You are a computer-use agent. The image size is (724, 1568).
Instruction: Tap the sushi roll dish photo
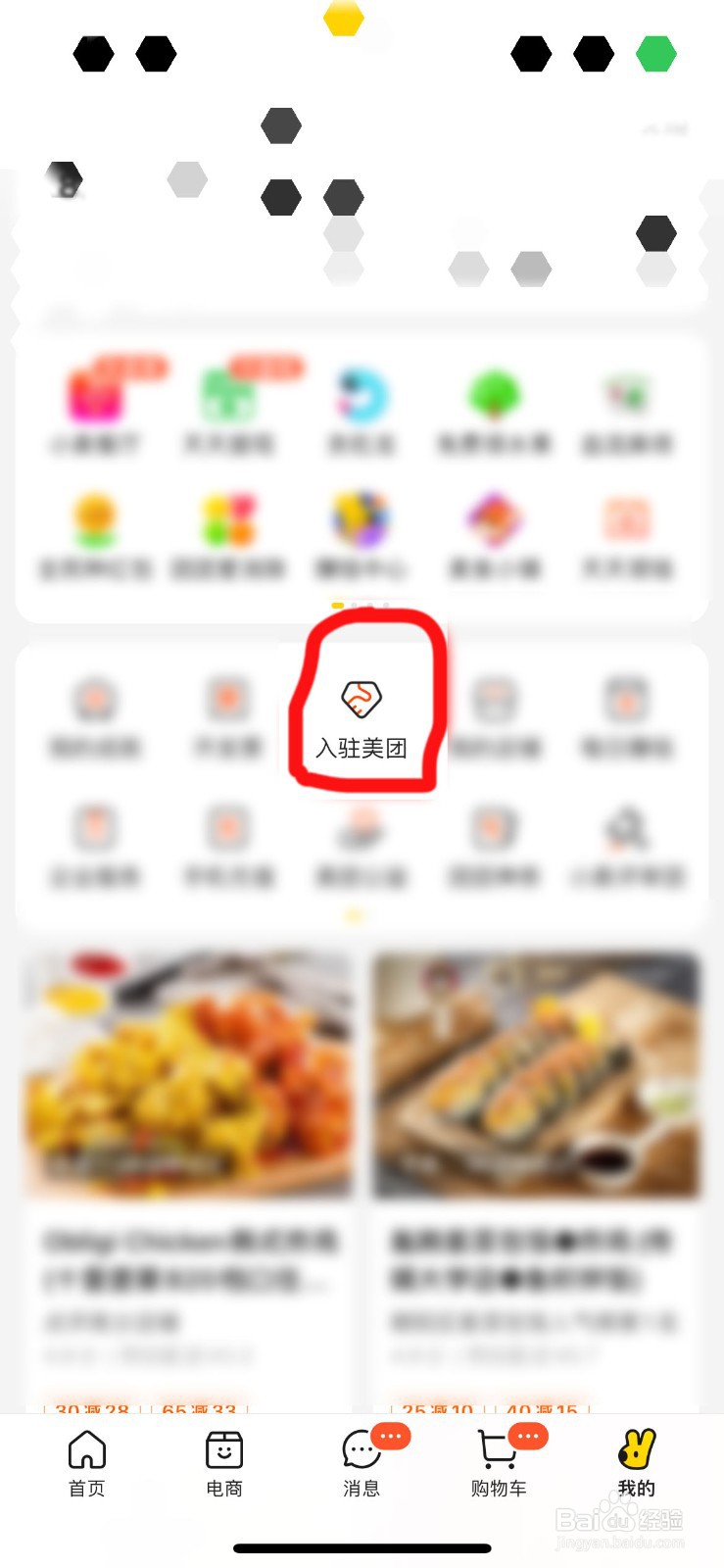tap(535, 1073)
